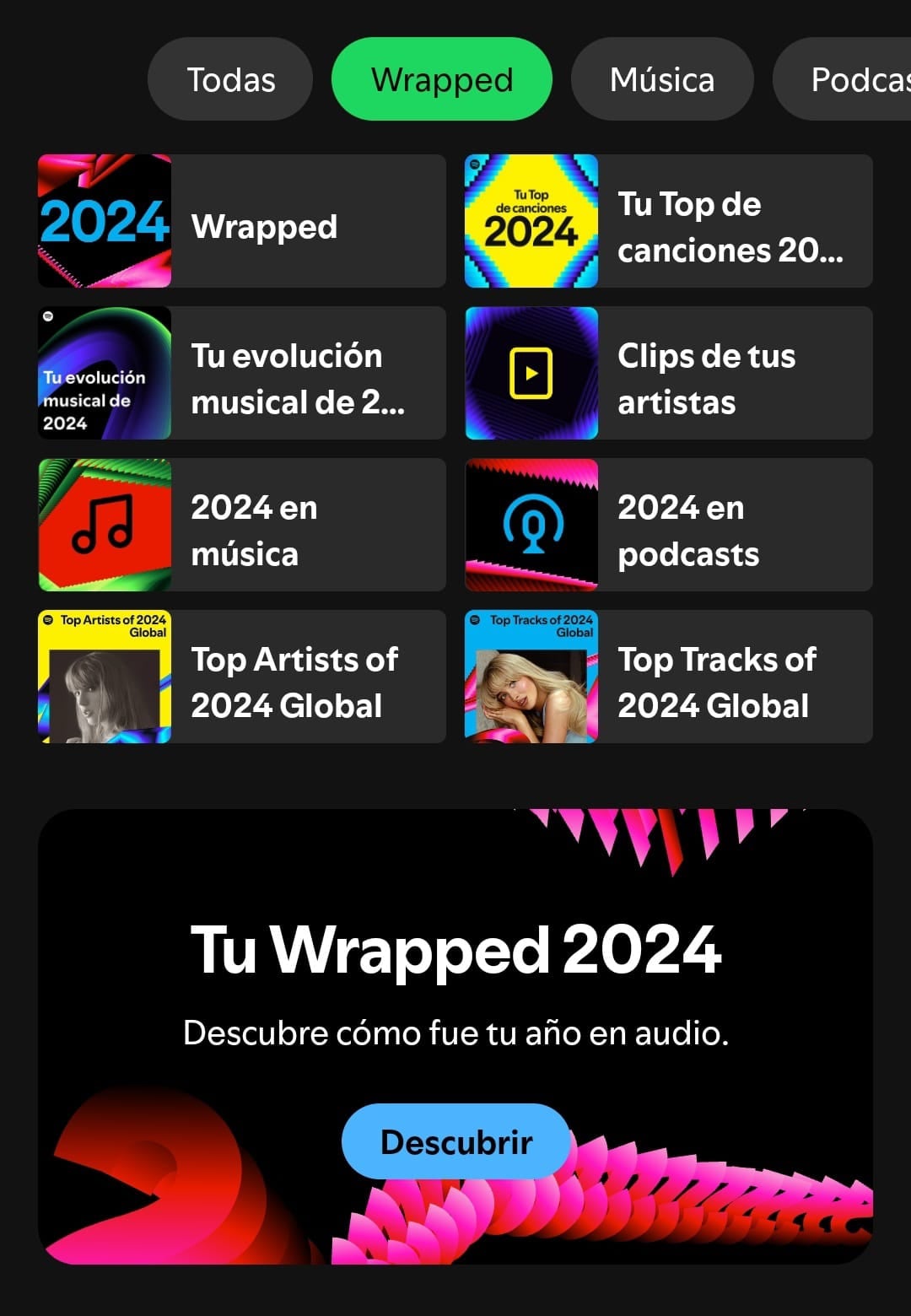Tap the Wrapped filter chip
Viewport: 911px width, 1316px height.
click(x=441, y=80)
